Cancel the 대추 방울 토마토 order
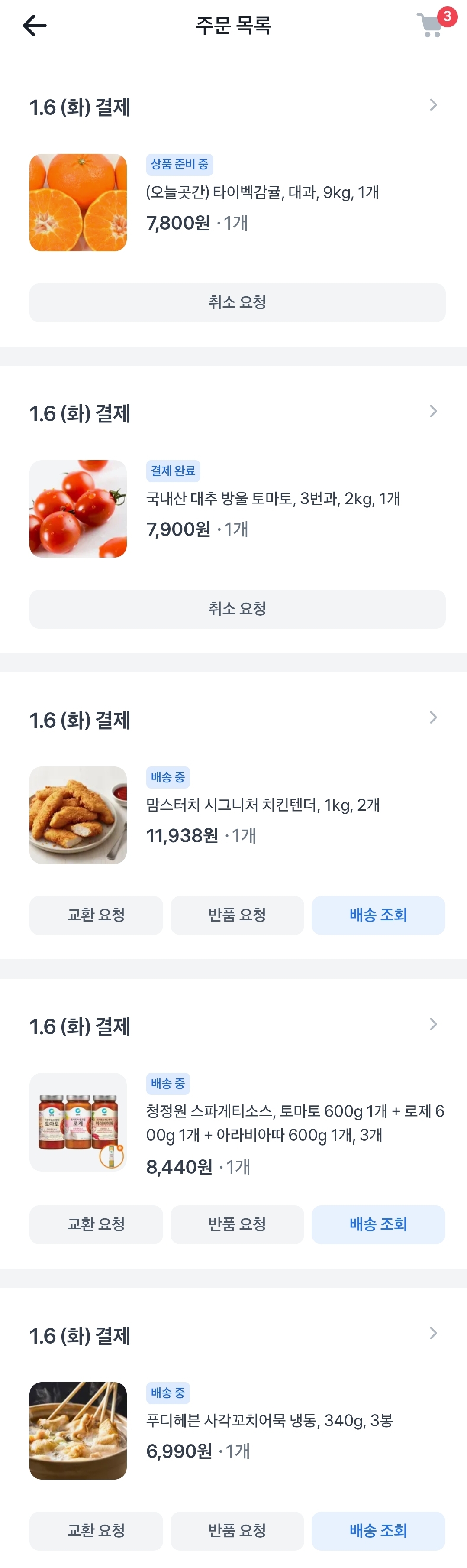This screenshot has width=467, height=1568. (x=237, y=609)
